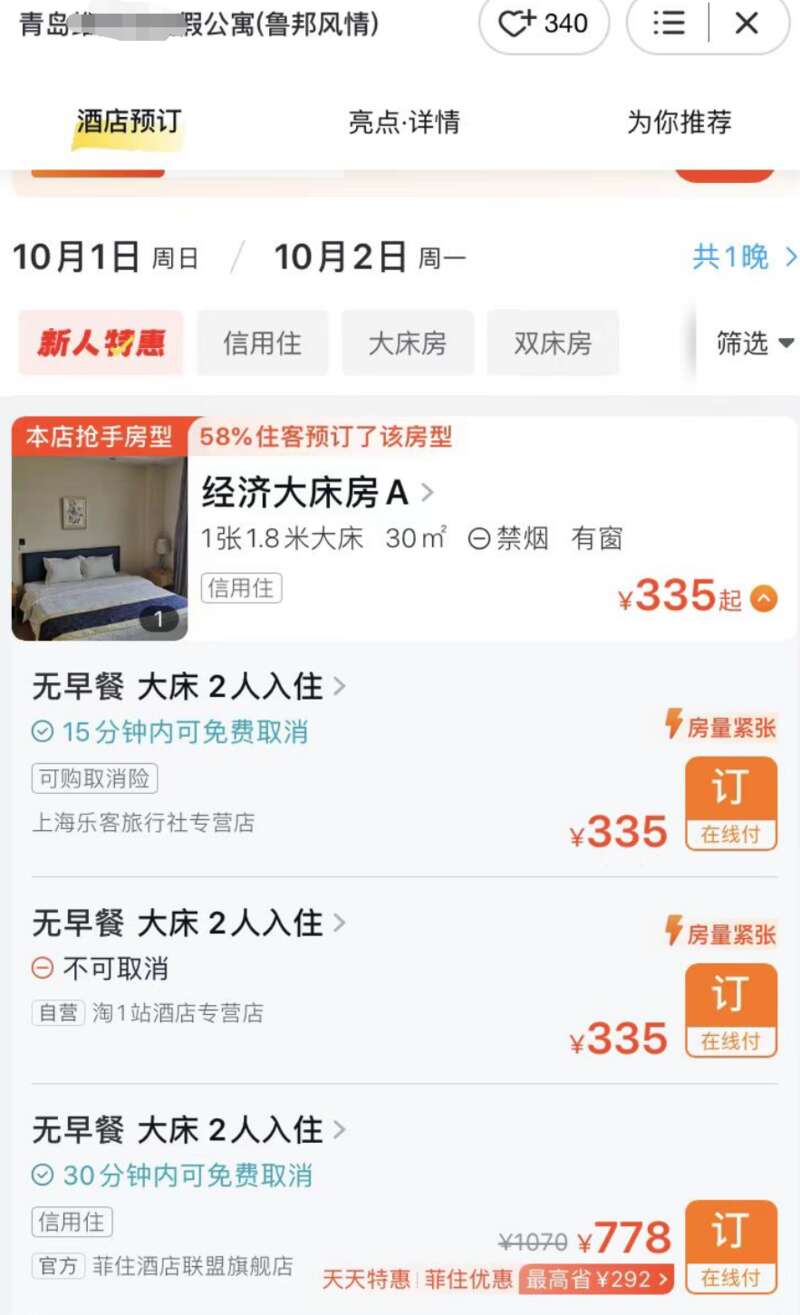Close the hotel page
This screenshot has height=1315, width=800.
coord(747,23)
